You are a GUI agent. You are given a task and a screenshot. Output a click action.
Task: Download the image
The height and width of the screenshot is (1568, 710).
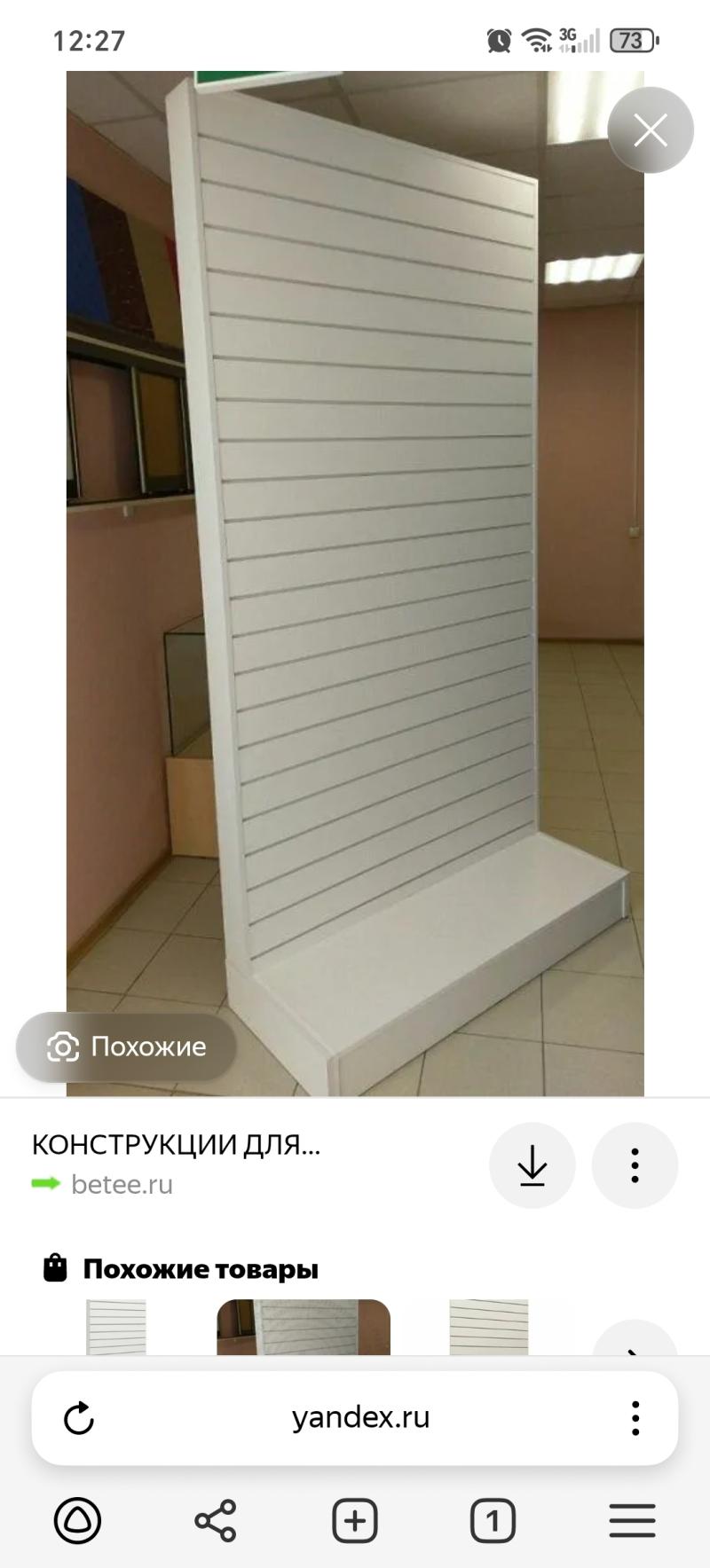(x=532, y=1165)
